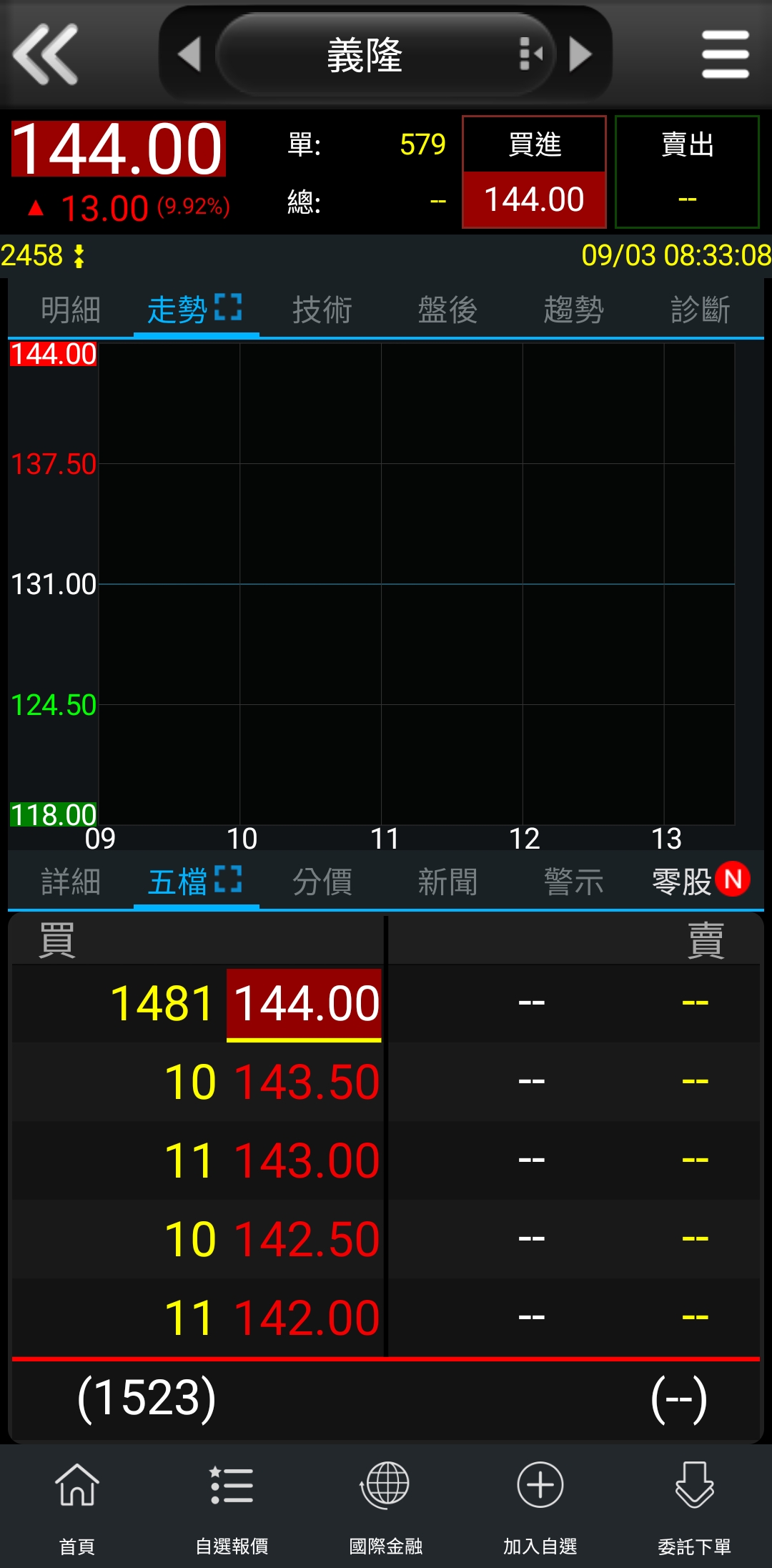Screen dimensions: 772x1568
Task: Tap the 賣出 sell button
Action: click(x=687, y=172)
